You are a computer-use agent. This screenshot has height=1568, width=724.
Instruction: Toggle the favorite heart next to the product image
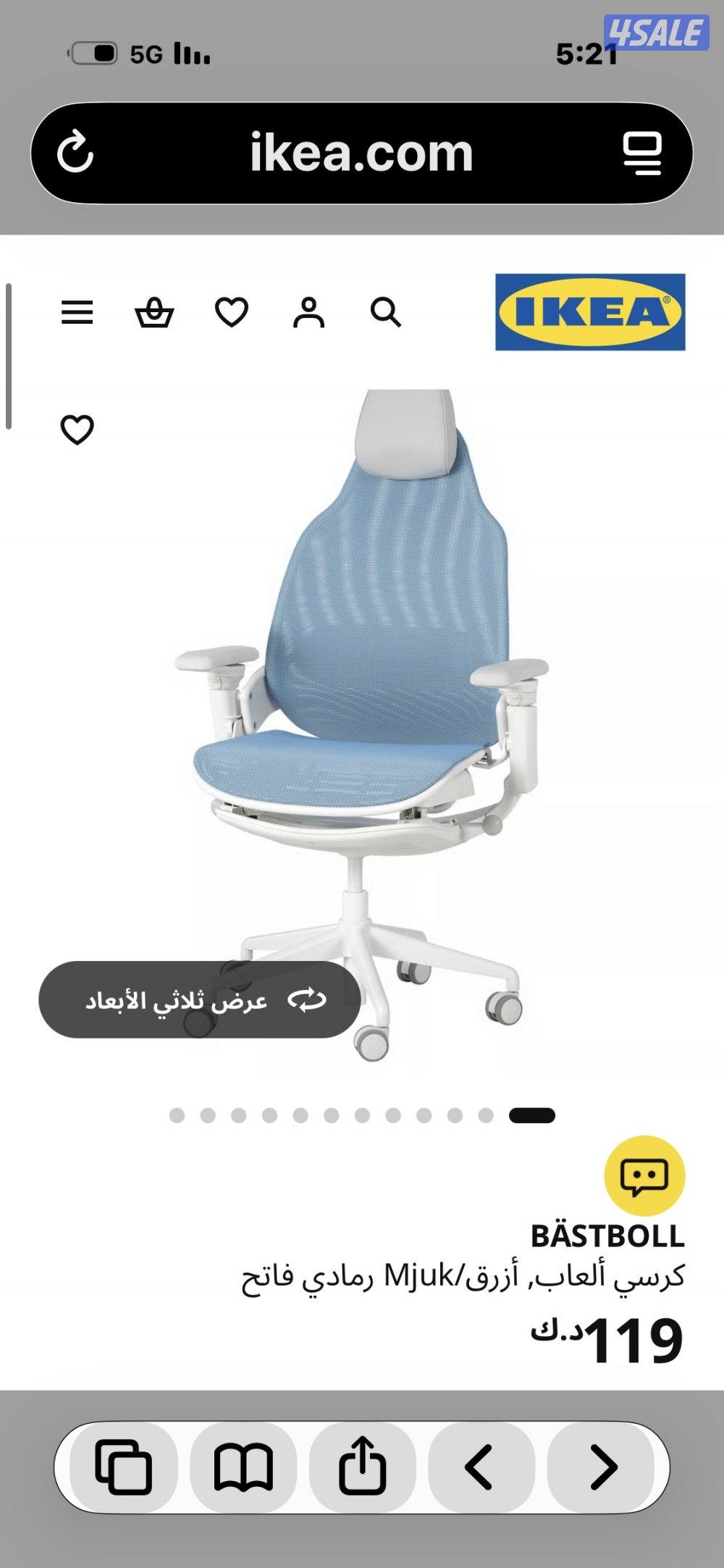[77, 430]
